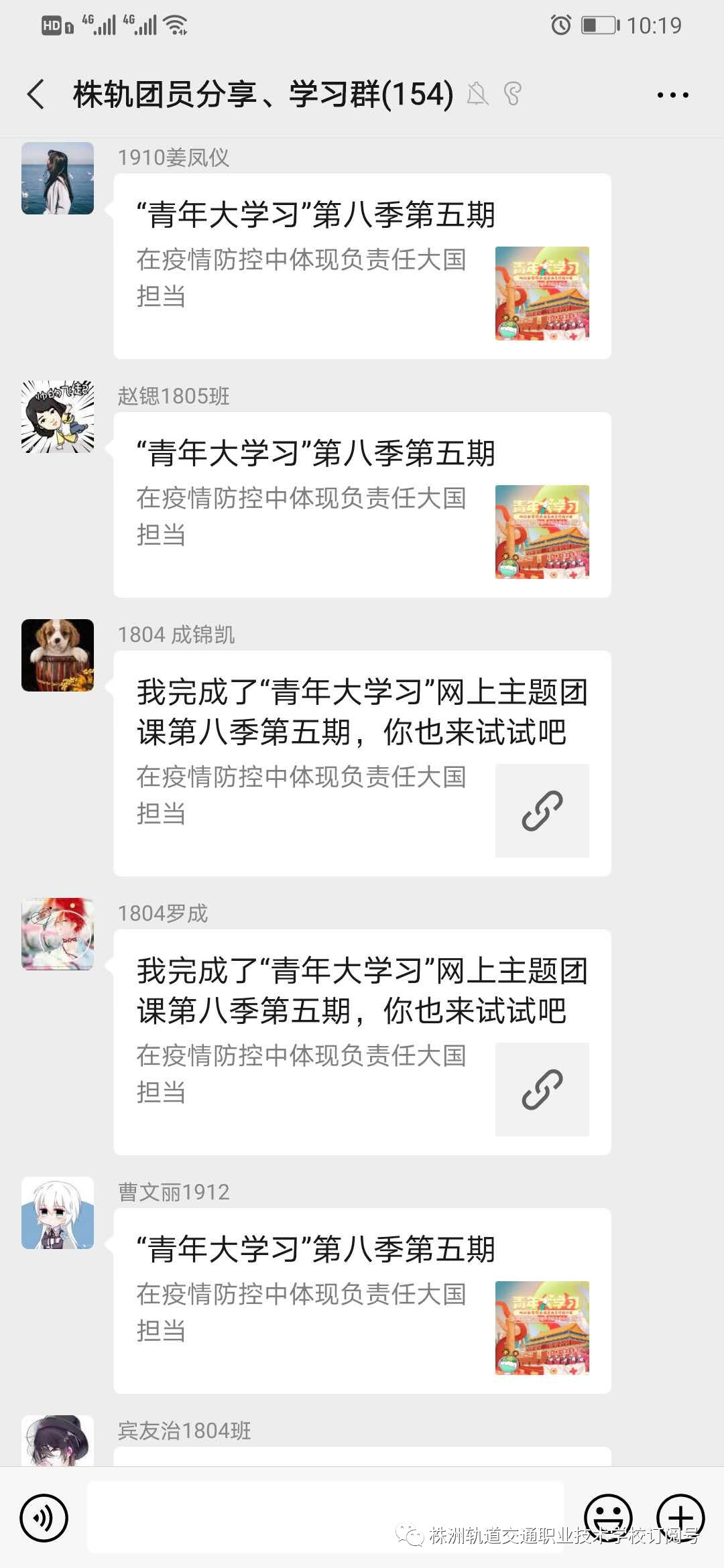Open the three-dot chat info menu

(x=672, y=95)
